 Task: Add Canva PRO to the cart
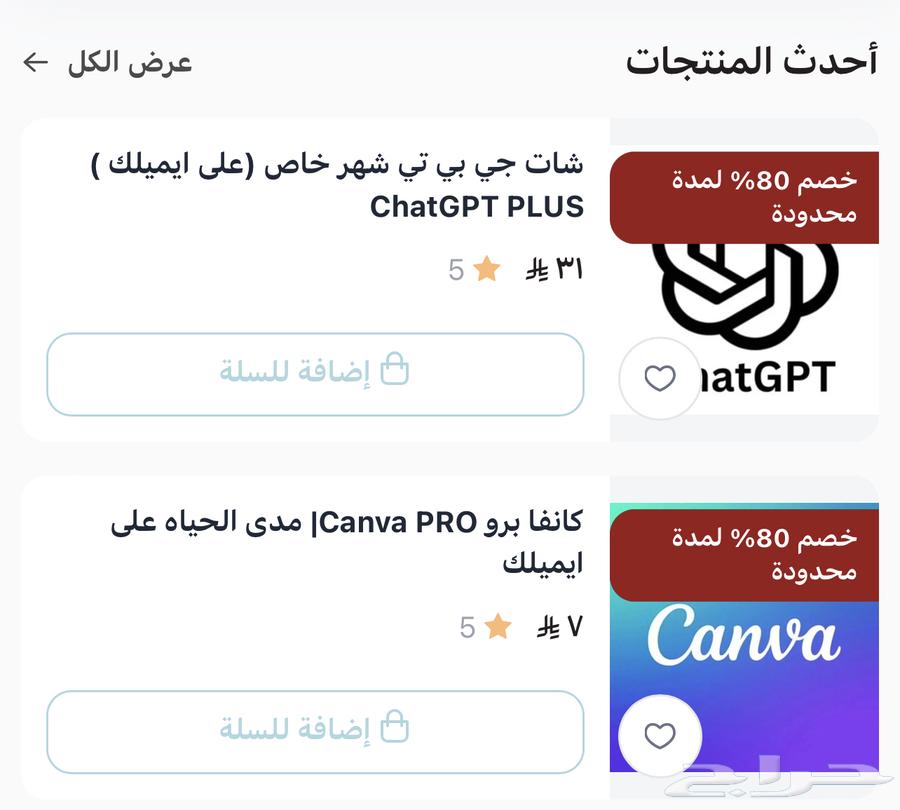(315, 731)
